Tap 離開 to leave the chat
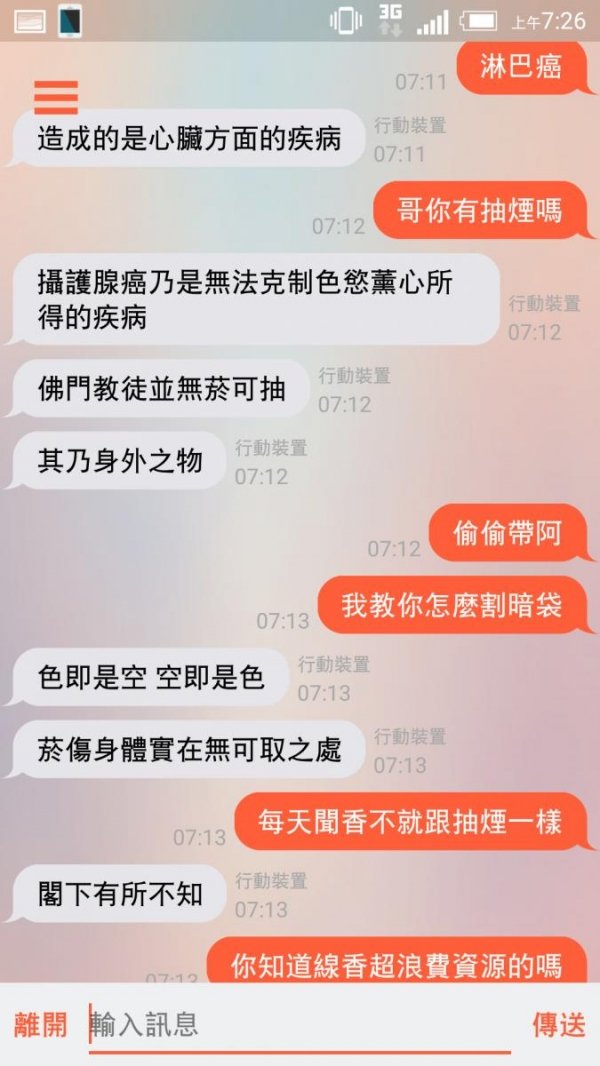 coord(41,1024)
